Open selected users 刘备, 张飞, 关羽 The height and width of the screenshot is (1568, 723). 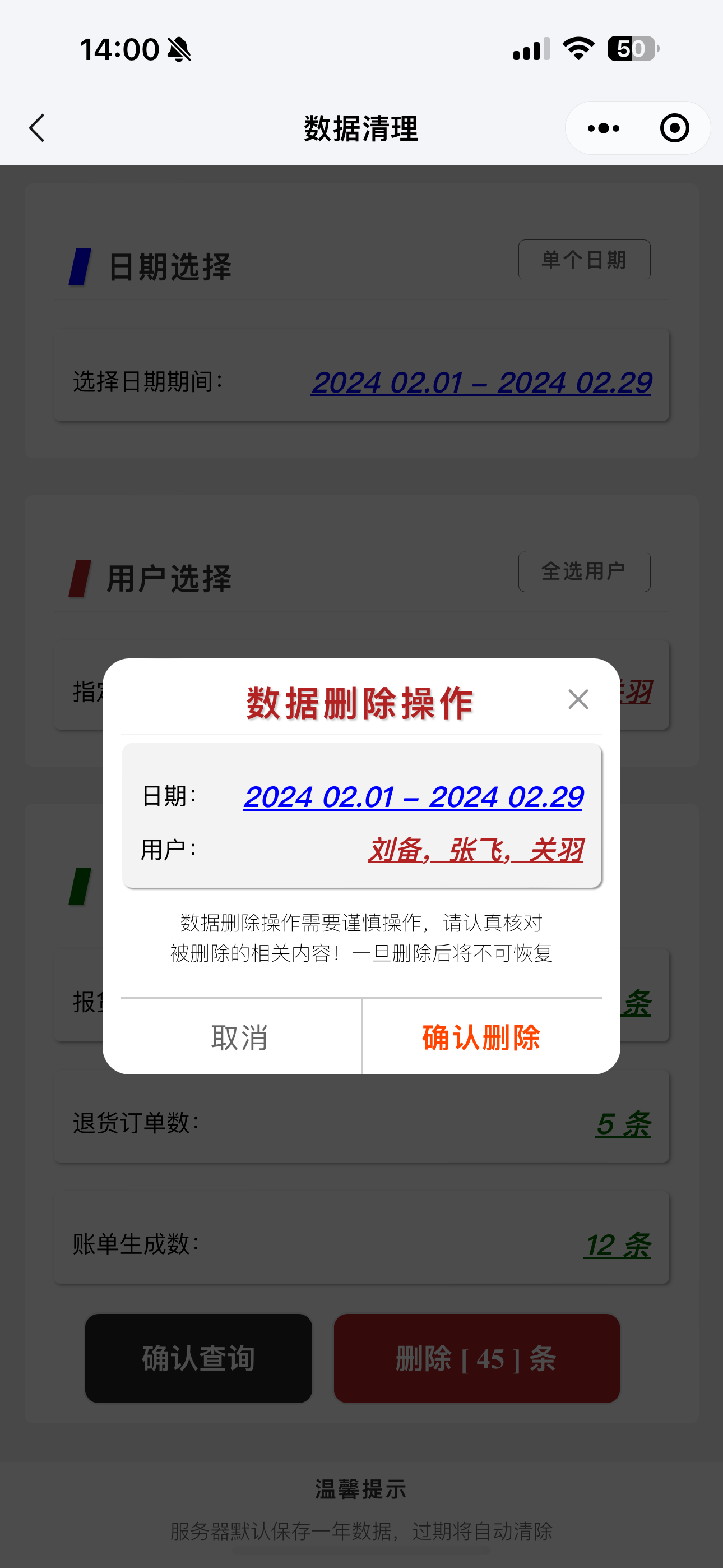[475, 850]
